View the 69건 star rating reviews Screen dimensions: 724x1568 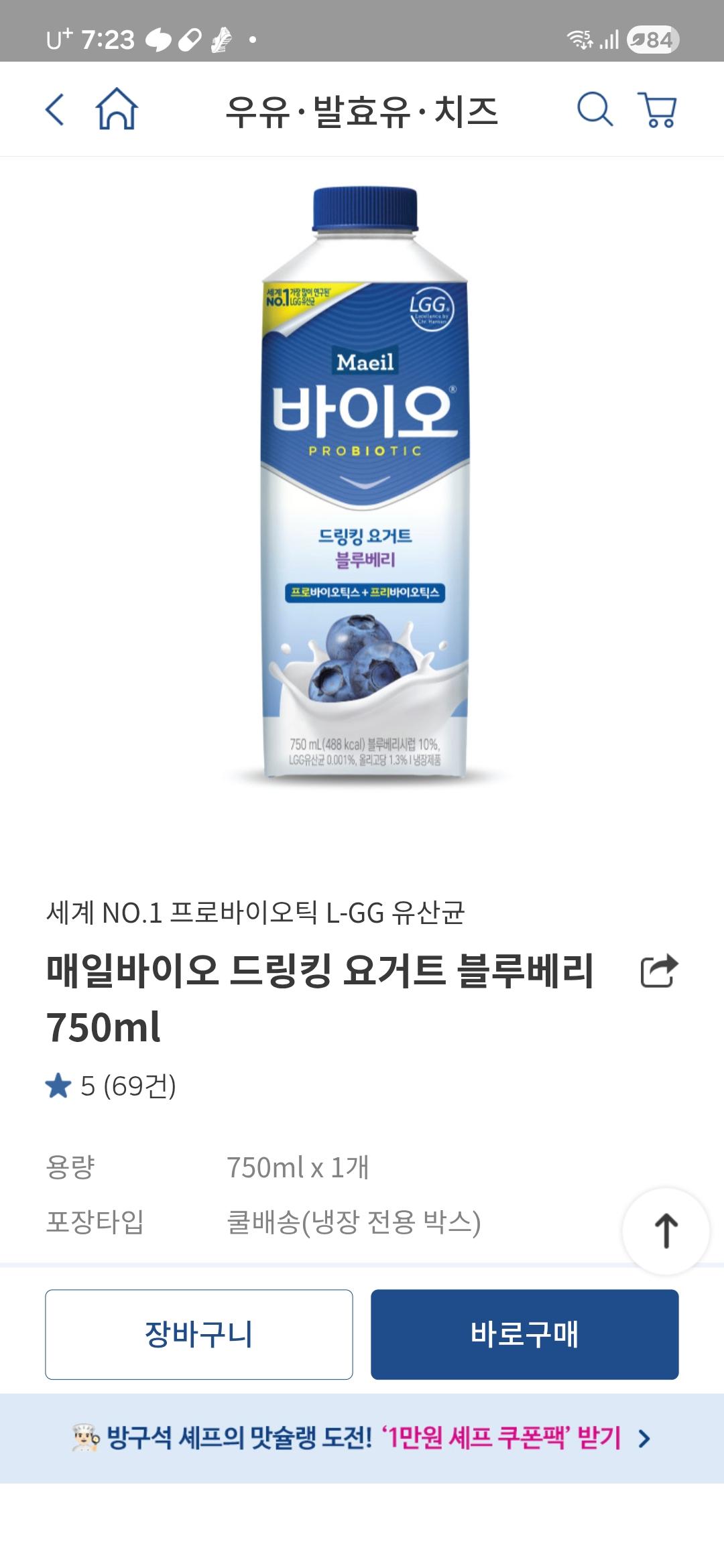[111, 1086]
